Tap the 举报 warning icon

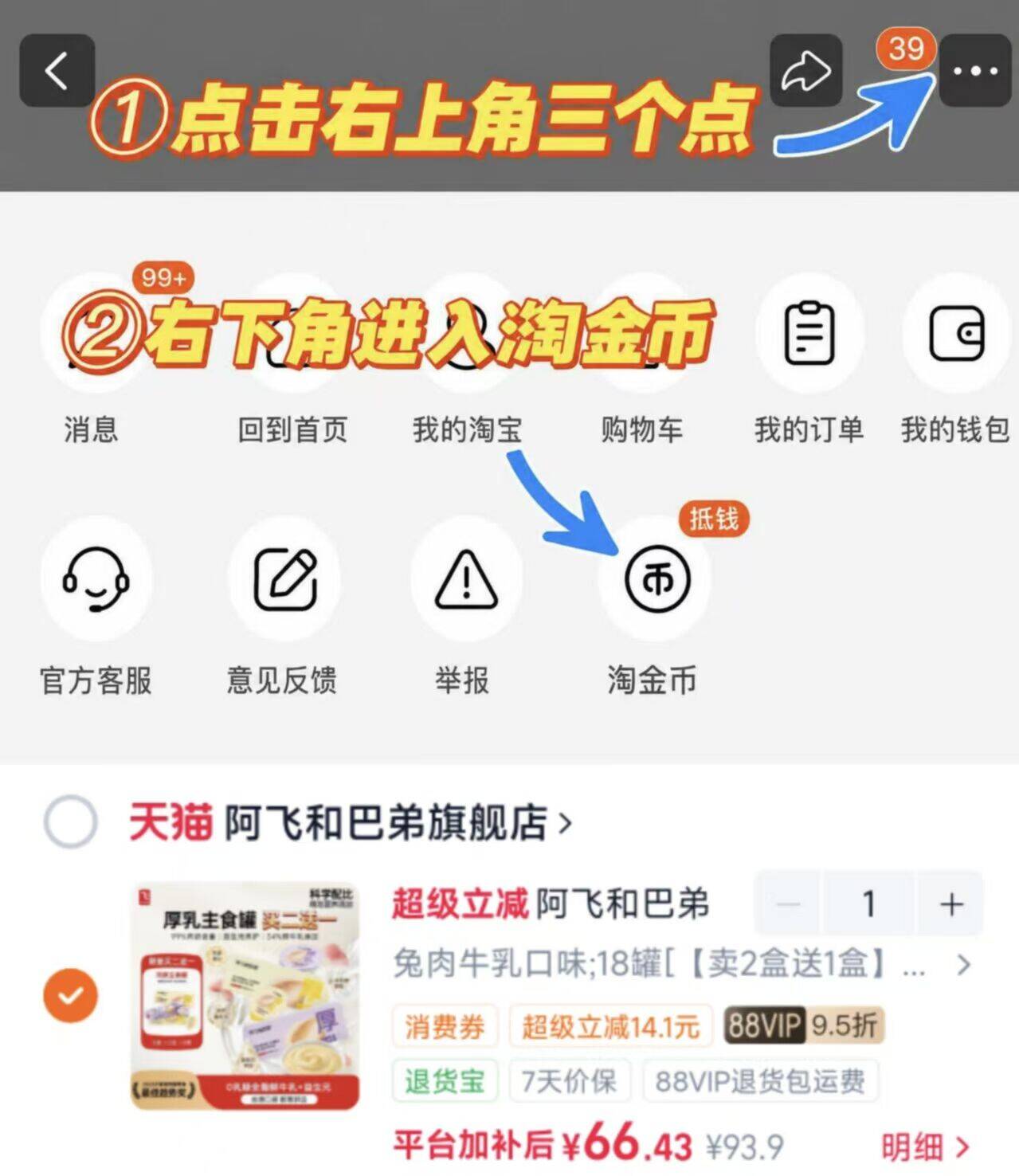tap(466, 579)
